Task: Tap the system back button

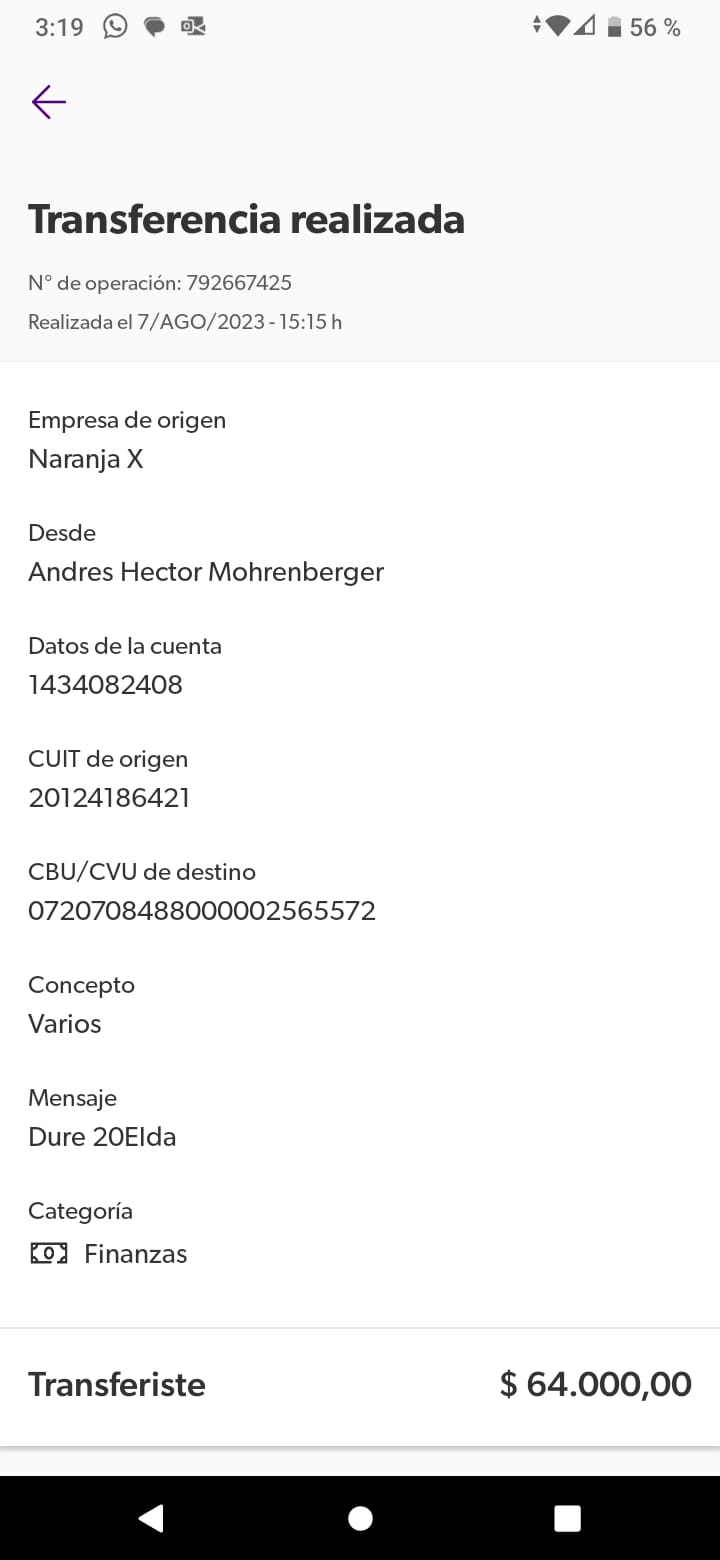Action: coord(151,1518)
